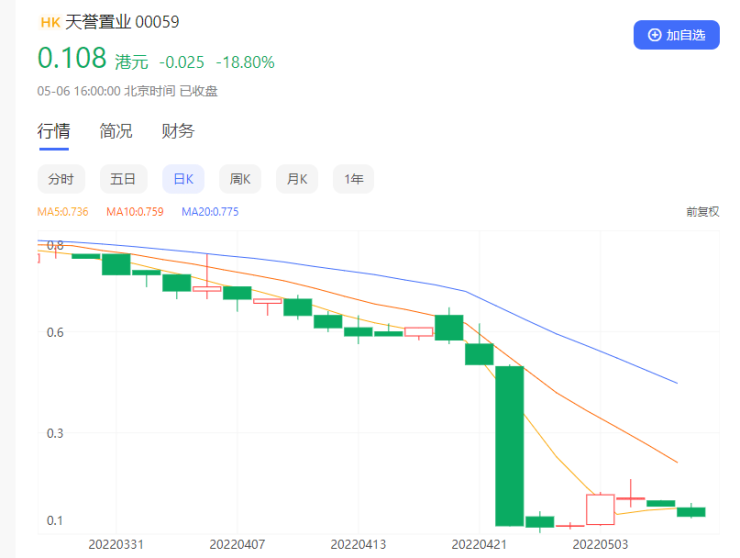The width and height of the screenshot is (740, 558).
Task: Select the 日K chart view
Action: coord(183,179)
